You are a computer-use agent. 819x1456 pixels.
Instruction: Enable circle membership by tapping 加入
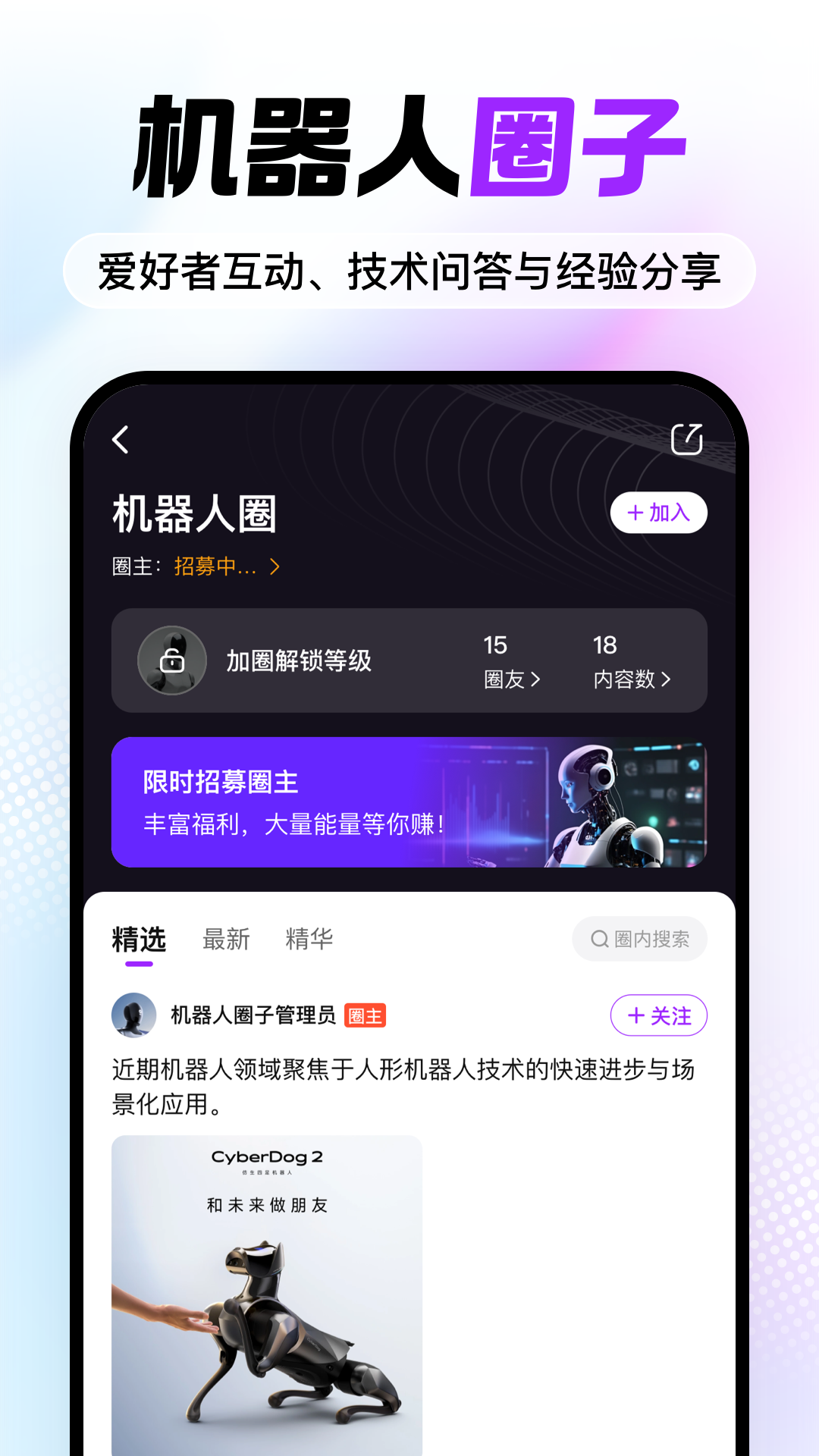tap(658, 513)
